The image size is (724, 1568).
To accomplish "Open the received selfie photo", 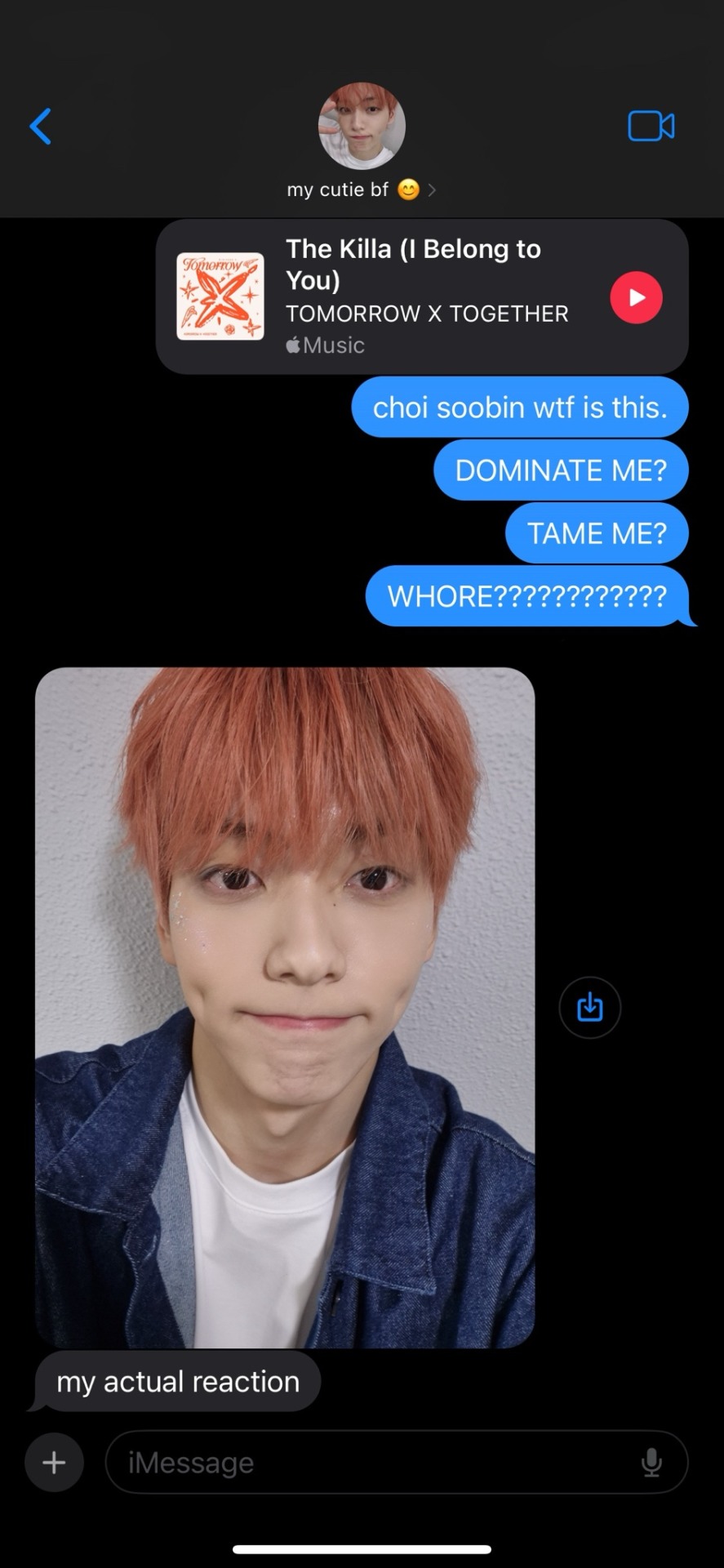I will pyautogui.click(x=285, y=1007).
